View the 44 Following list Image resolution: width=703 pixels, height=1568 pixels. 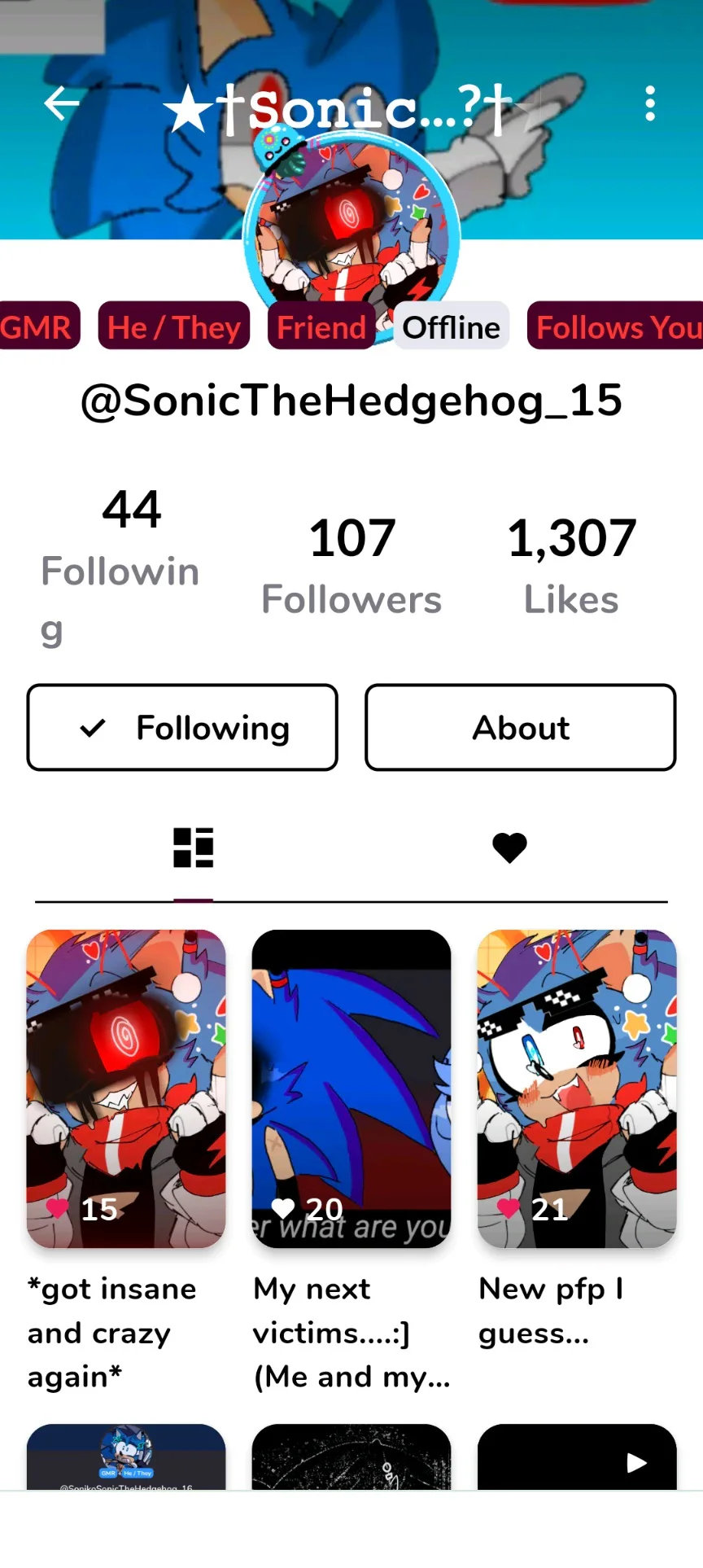coord(122,562)
